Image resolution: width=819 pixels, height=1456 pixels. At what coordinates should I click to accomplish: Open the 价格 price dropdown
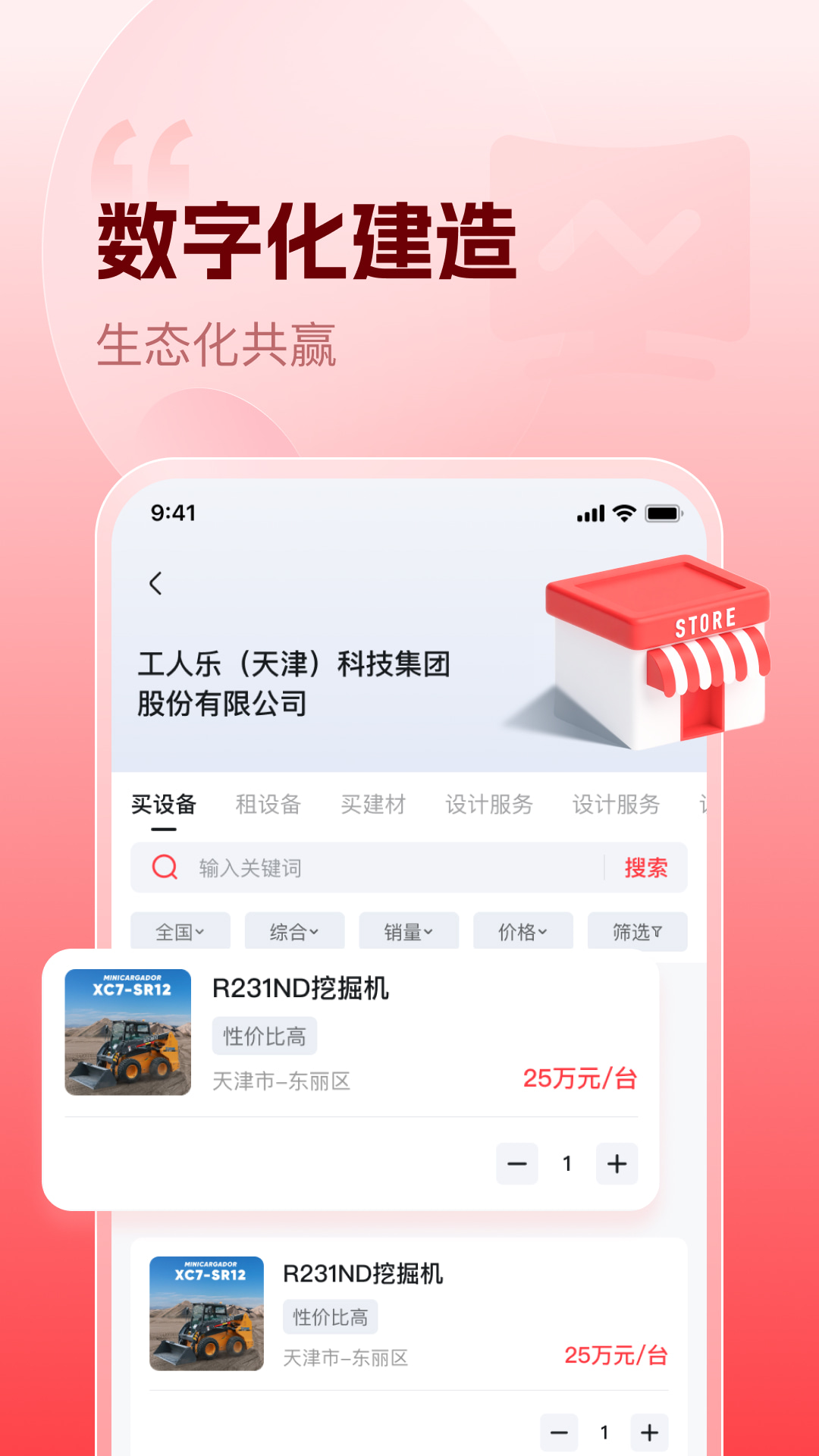(522, 930)
